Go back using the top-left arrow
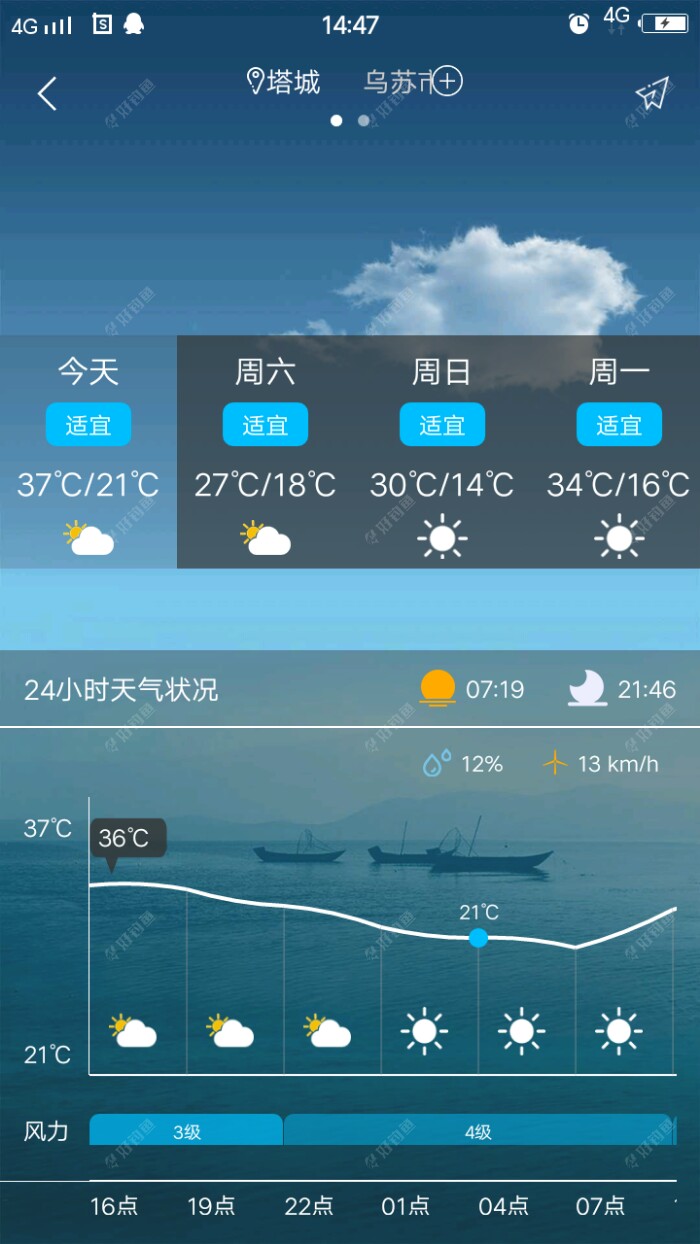This screenshot has height=1244, width=700. click(x=47, y=94)
